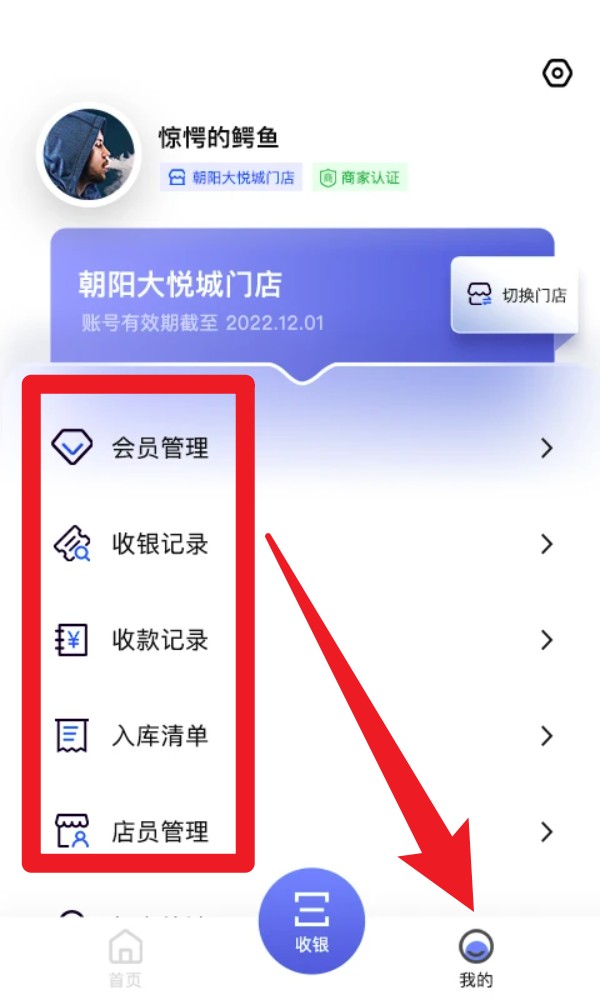
Task: Tap the 朝阳大悦城门店 store tag
Action: pyautogui.click(x=232, y=177)
